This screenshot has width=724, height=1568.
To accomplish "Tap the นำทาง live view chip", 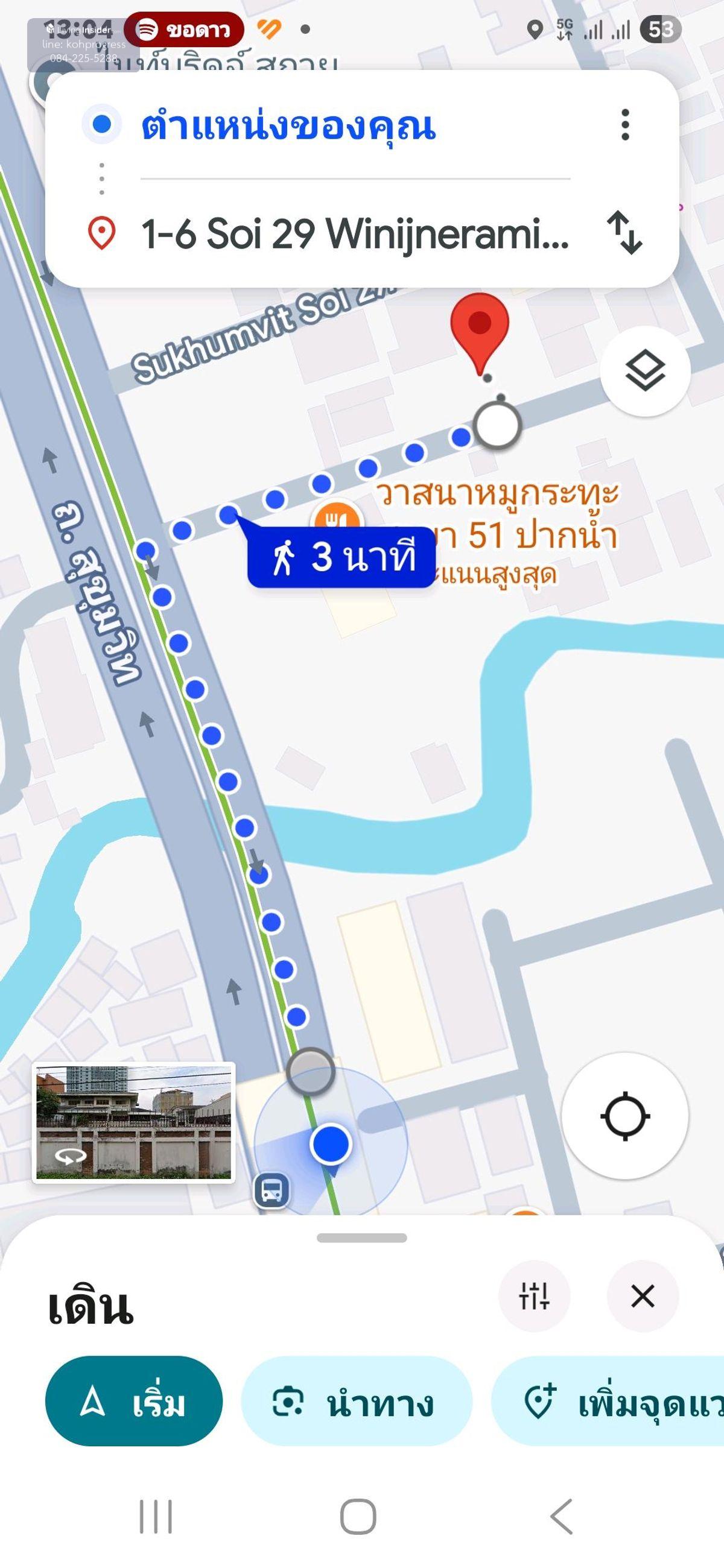I will [x=356, y=1401].
